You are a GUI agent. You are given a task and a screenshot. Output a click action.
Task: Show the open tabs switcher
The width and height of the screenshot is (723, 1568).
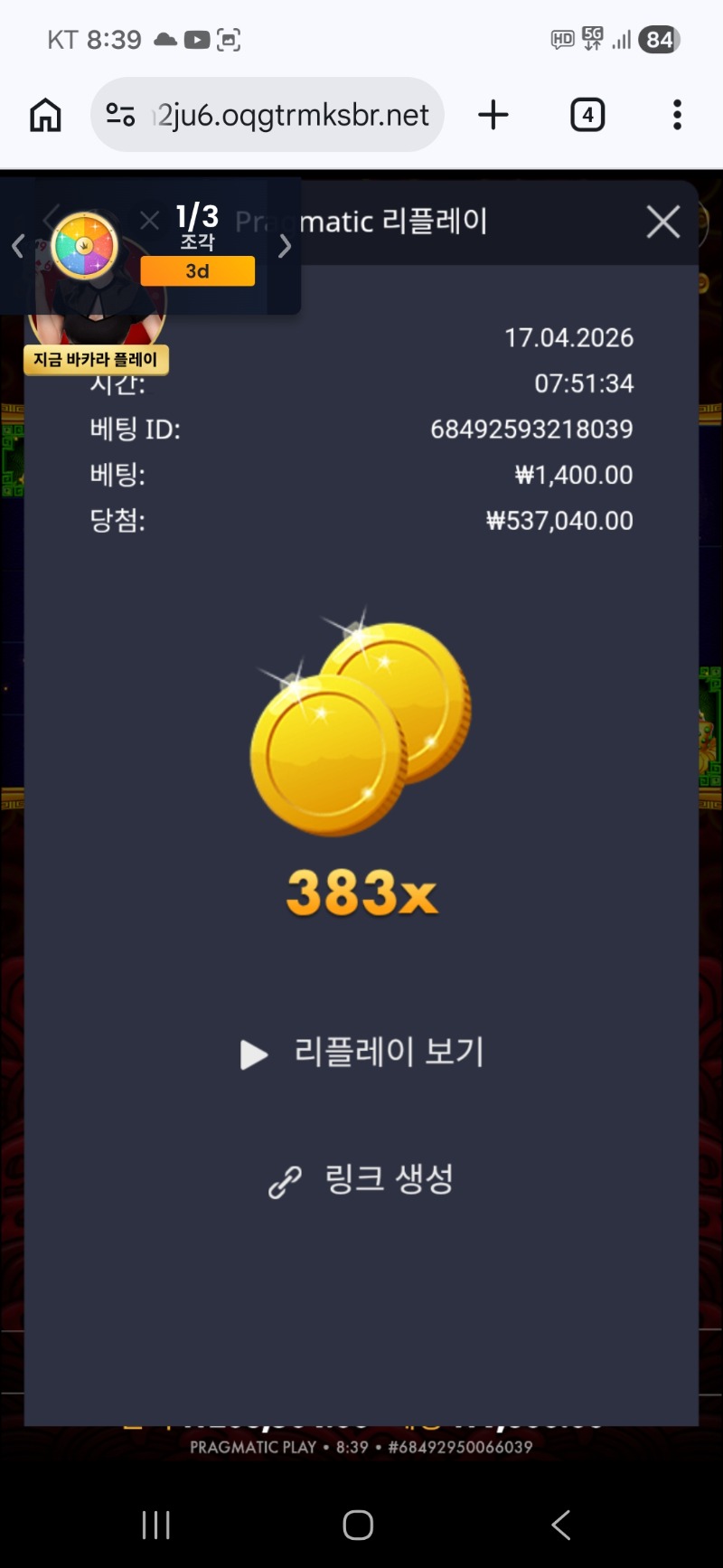pos(587,115)
